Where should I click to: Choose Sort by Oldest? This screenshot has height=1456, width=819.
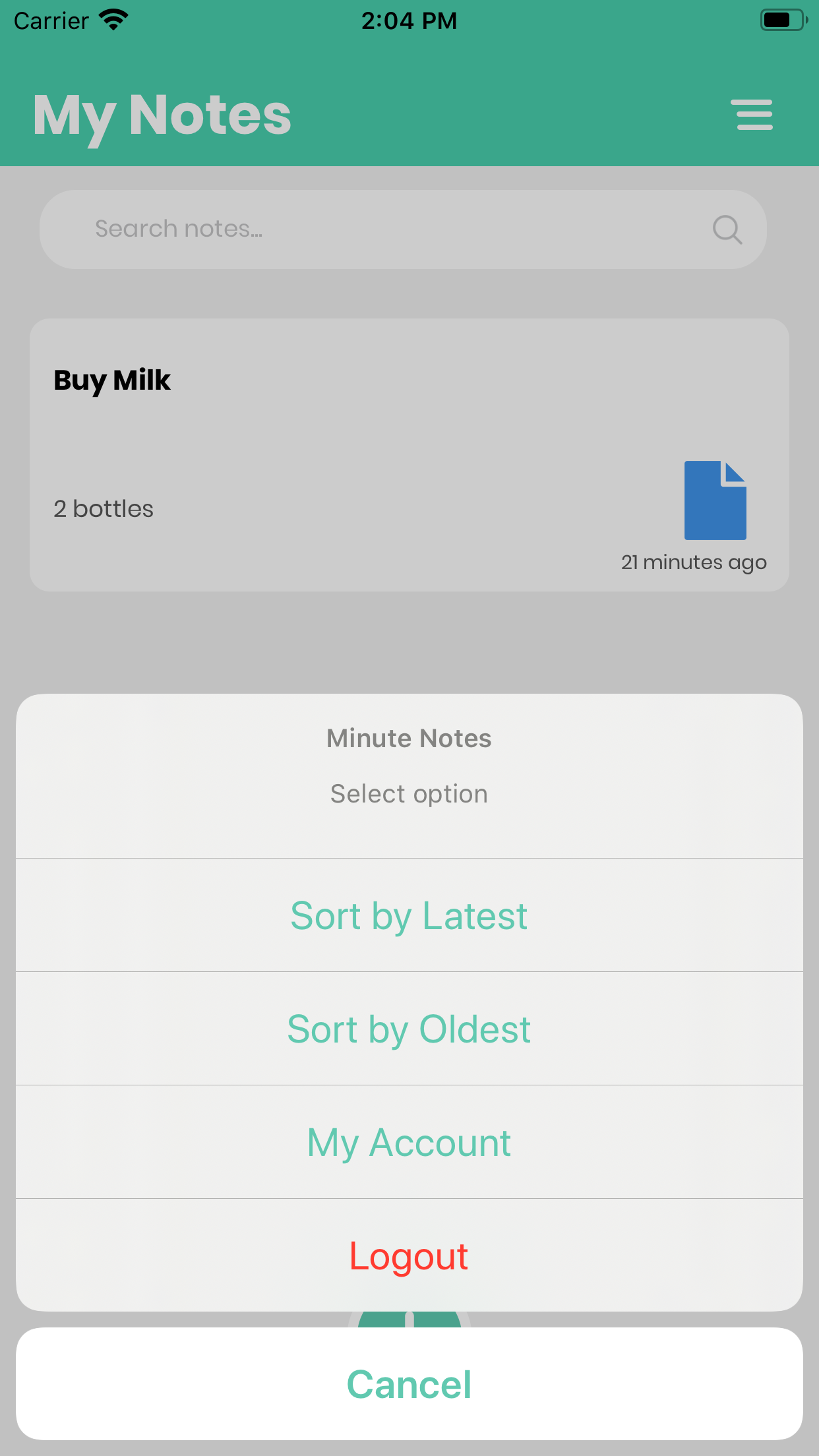tap(409, 1029)
